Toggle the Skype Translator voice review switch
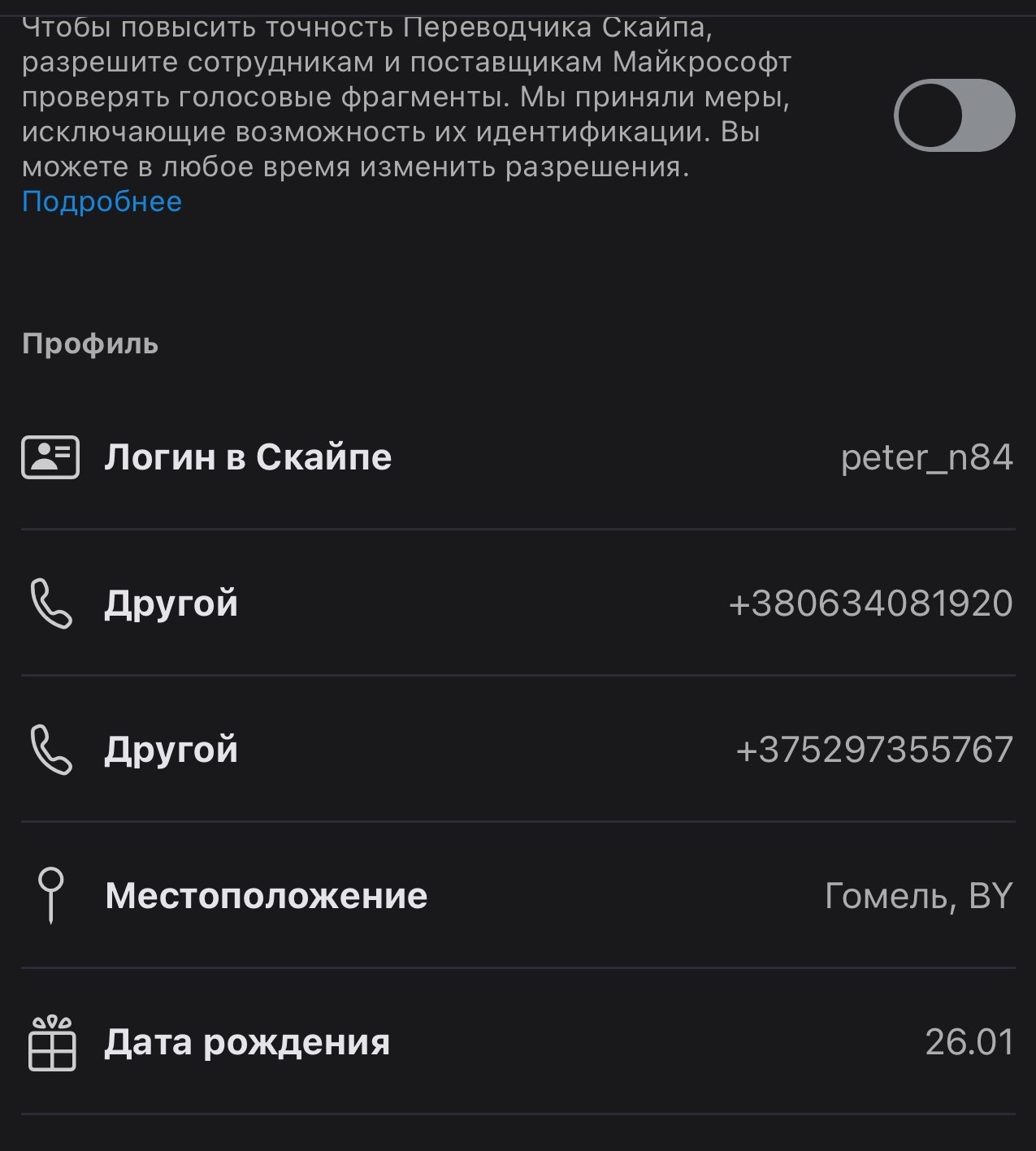The height and width of the screenshot is (1151, 1036). [954, 115]
